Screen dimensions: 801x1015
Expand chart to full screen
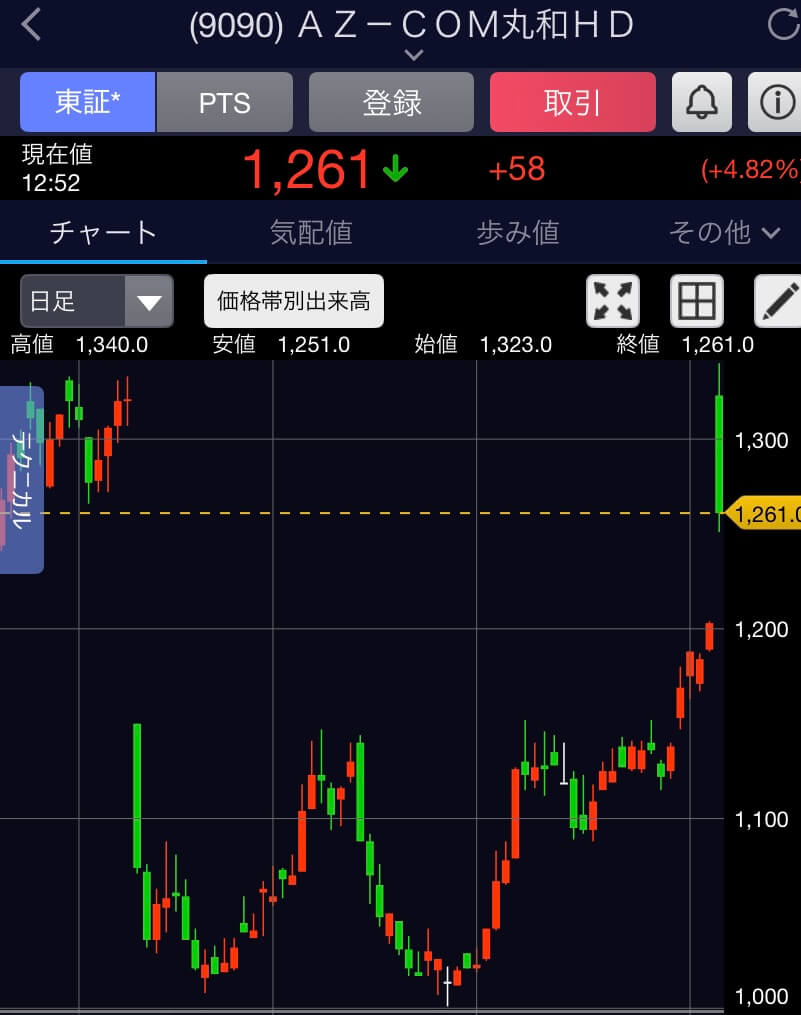pos(612,301)
